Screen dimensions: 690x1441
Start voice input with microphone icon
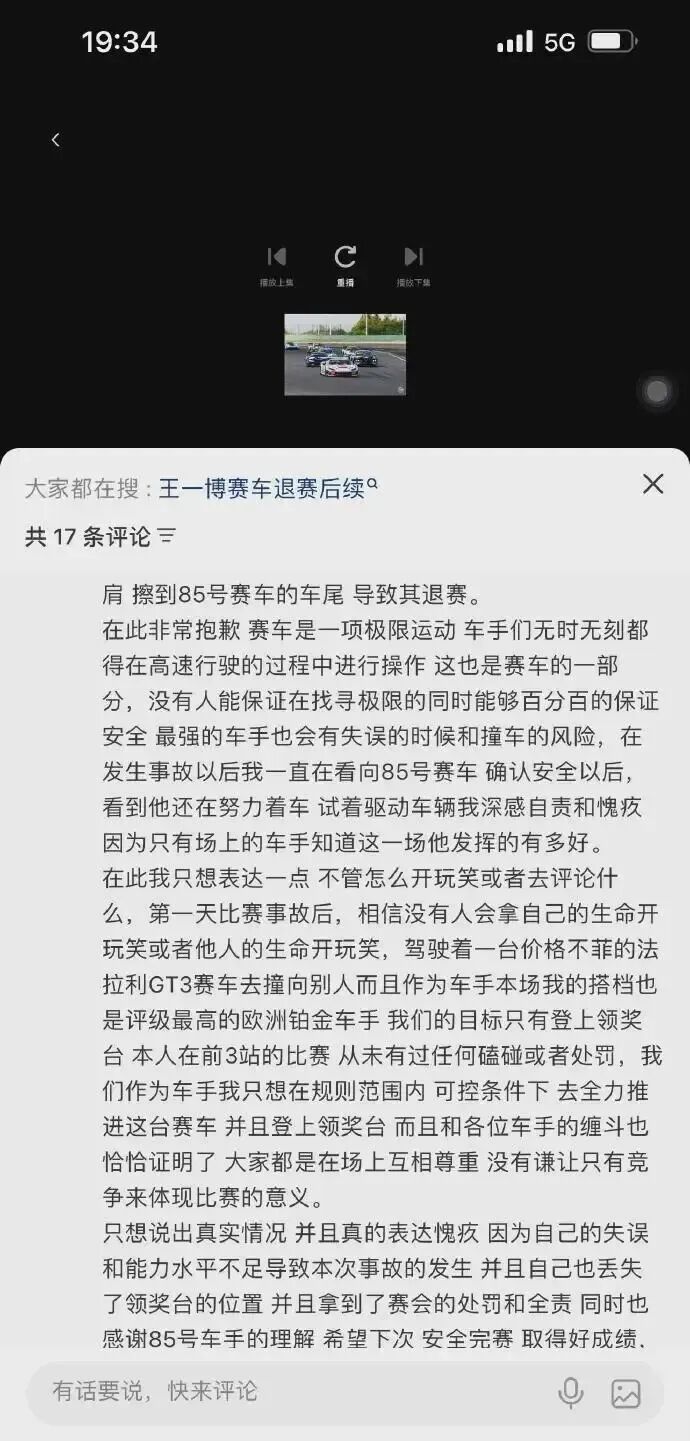pos(571,1392)
